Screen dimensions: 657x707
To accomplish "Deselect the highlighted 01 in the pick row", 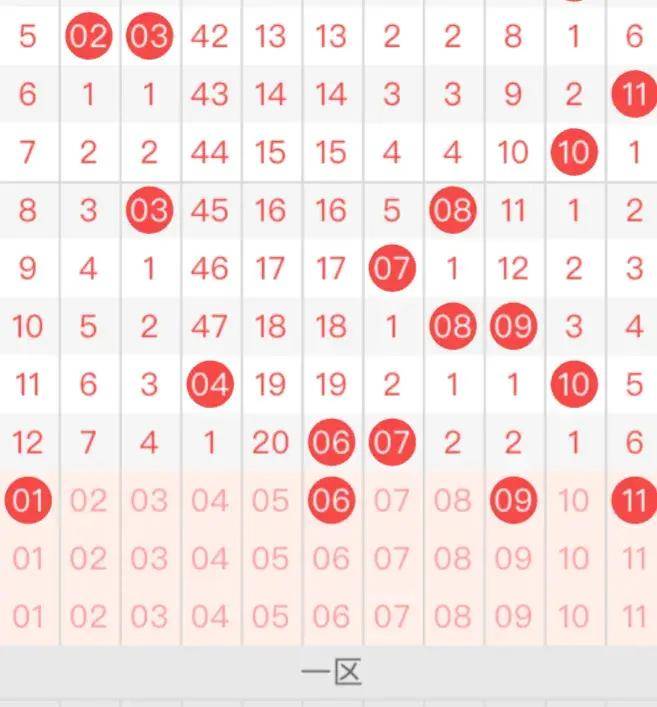I will pyautogui.click(x=28, y=500).
